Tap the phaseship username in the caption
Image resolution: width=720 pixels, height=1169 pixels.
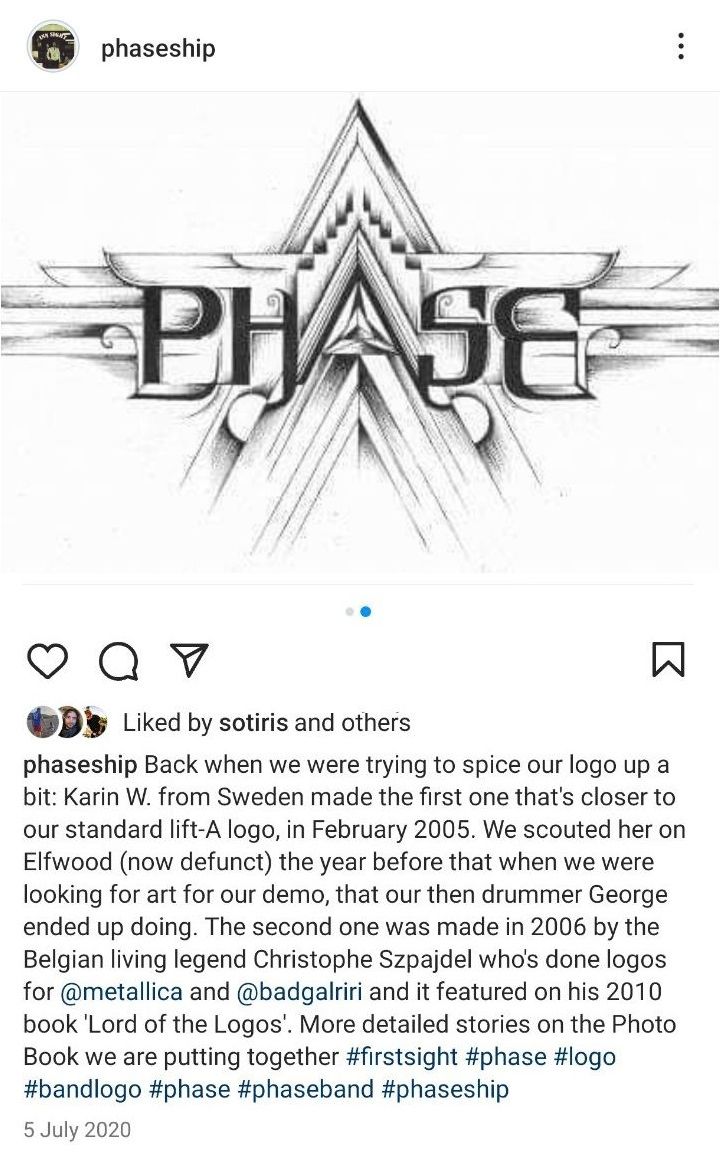pos(80,766)
